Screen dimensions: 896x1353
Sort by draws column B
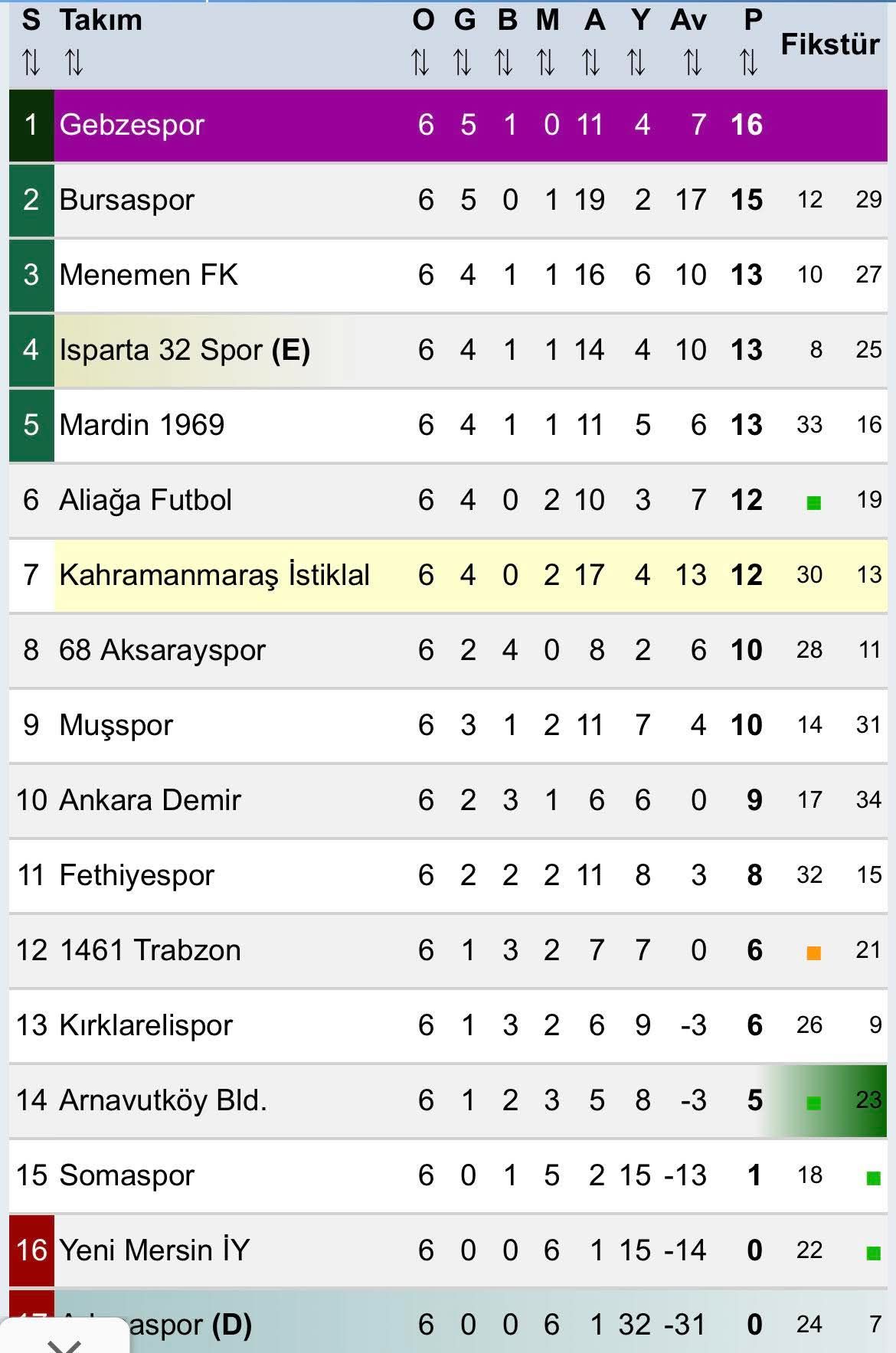click(x=504, y=62)
